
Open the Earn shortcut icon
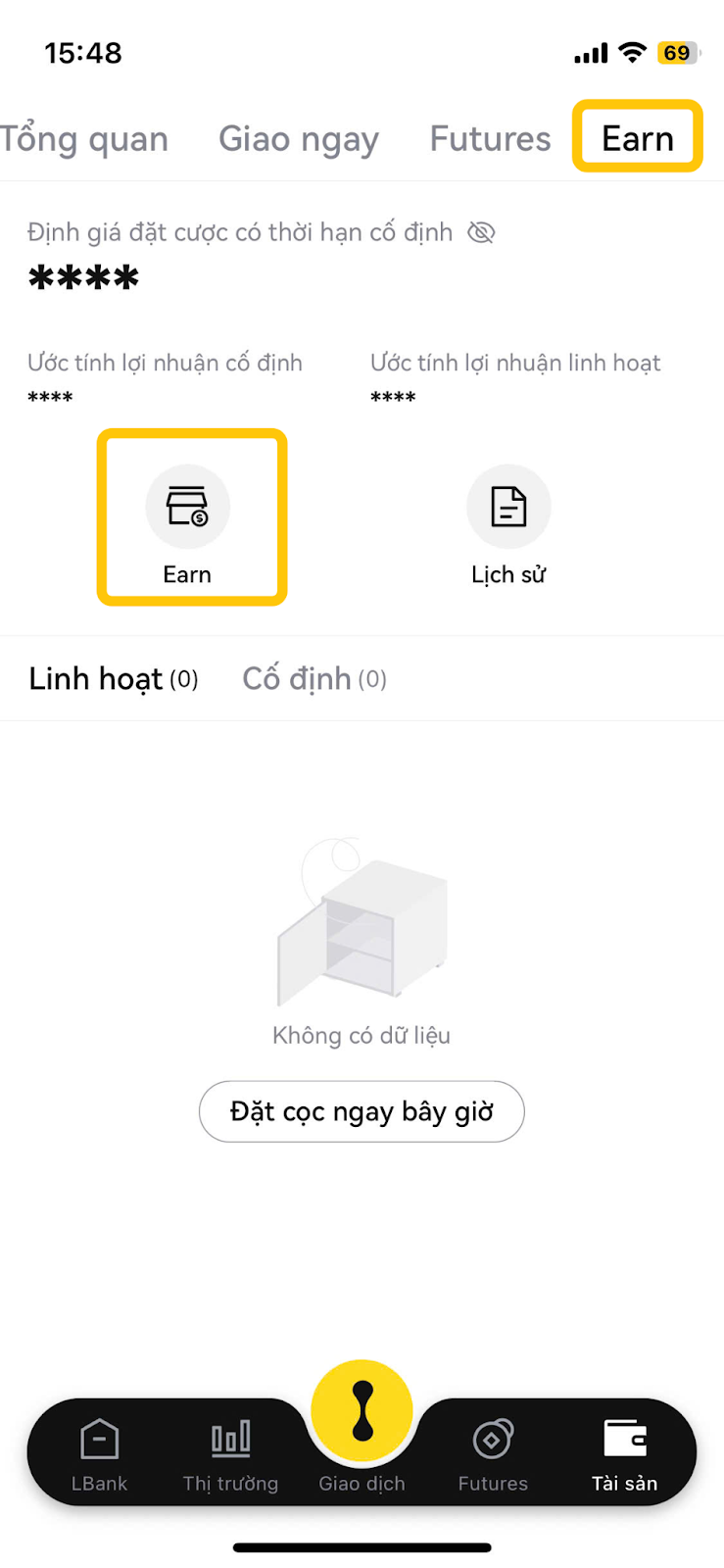point(188,508)
